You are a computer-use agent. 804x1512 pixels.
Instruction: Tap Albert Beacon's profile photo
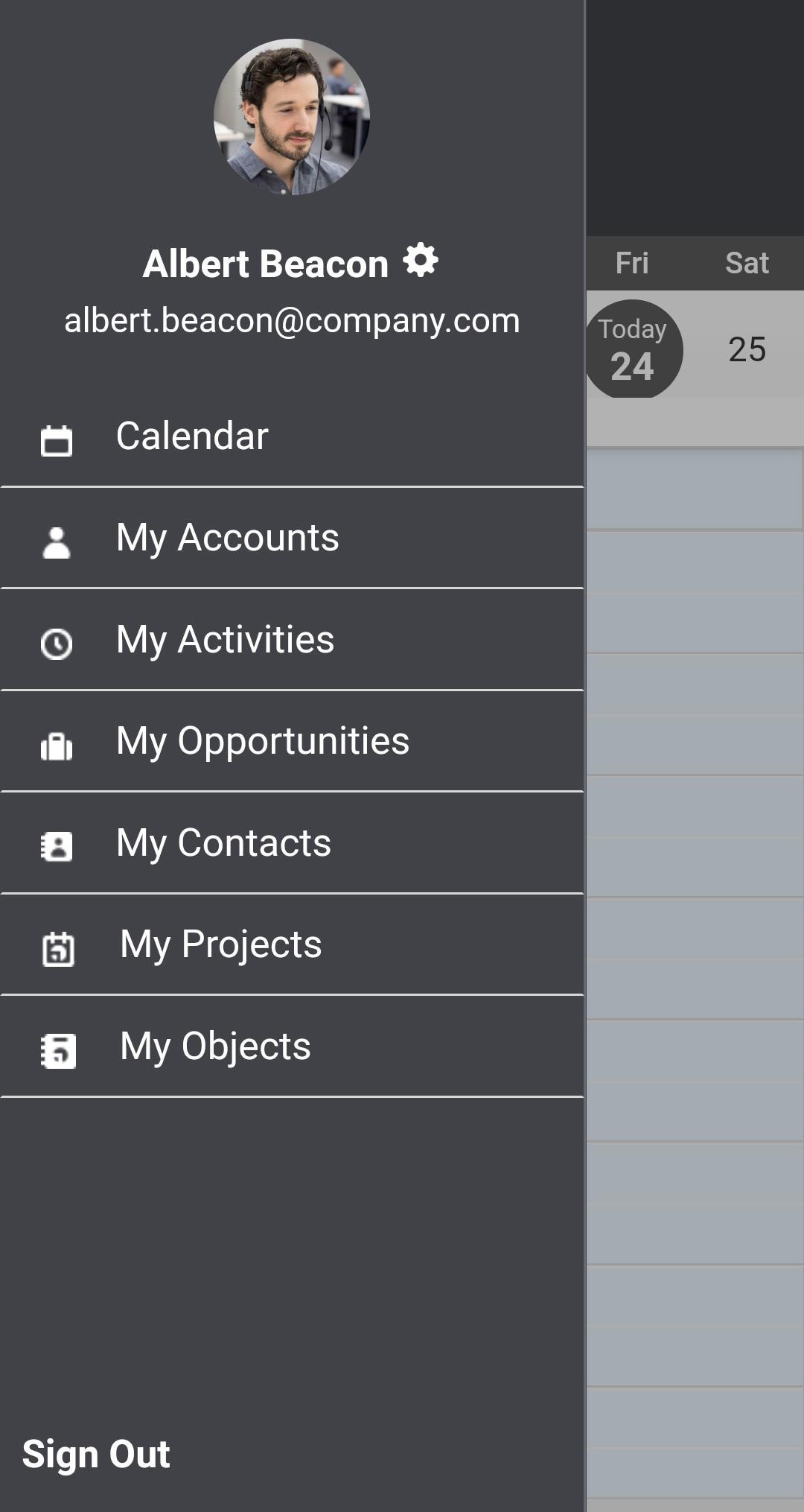292,117
